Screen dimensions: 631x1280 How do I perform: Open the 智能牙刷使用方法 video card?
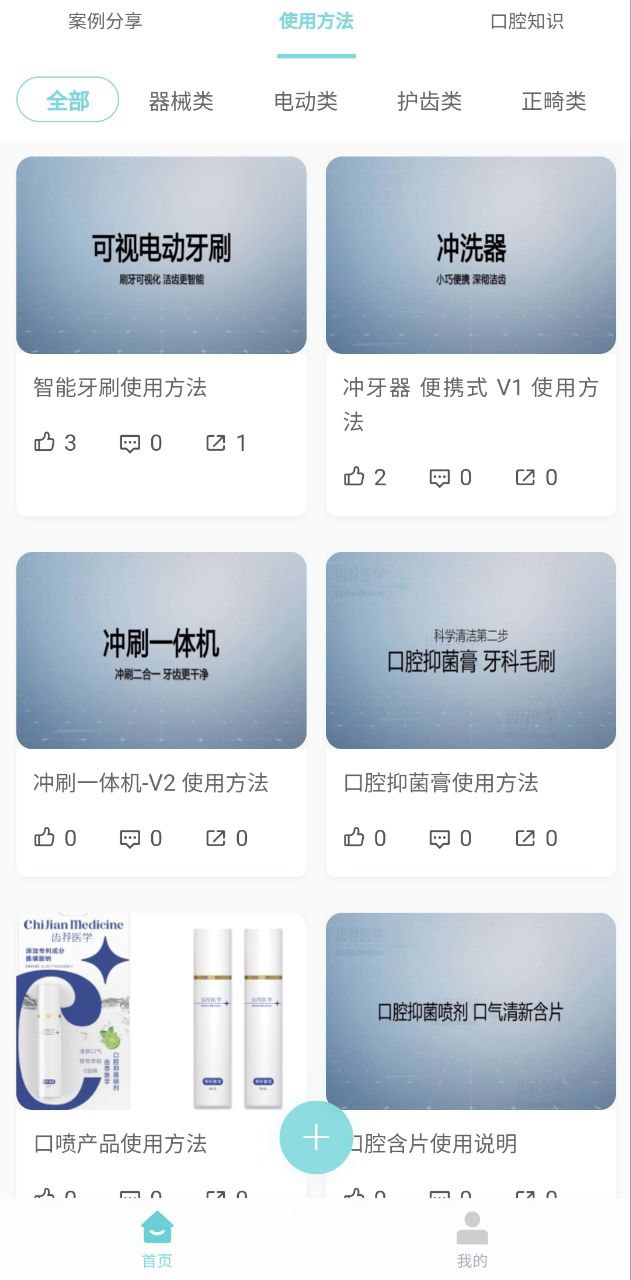pyautogui.click(x=161, y=335)
